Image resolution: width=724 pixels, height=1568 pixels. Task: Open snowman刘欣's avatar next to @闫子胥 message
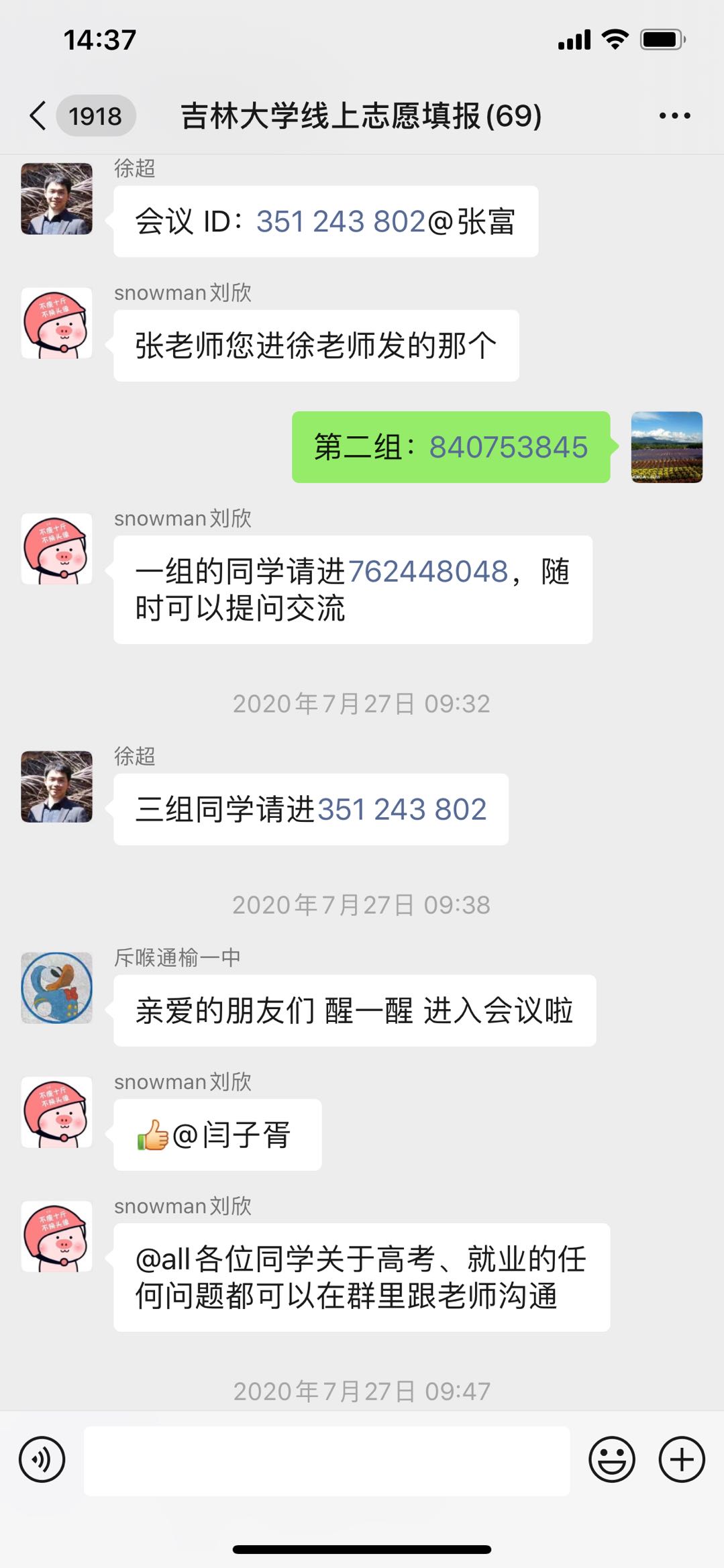coord(57,1112)
